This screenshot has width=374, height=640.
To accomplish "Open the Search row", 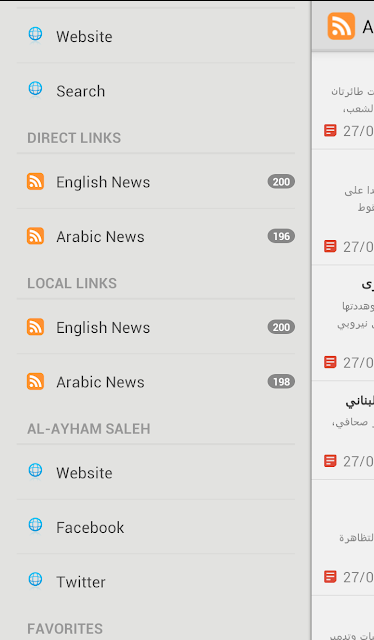I will 156,91.
